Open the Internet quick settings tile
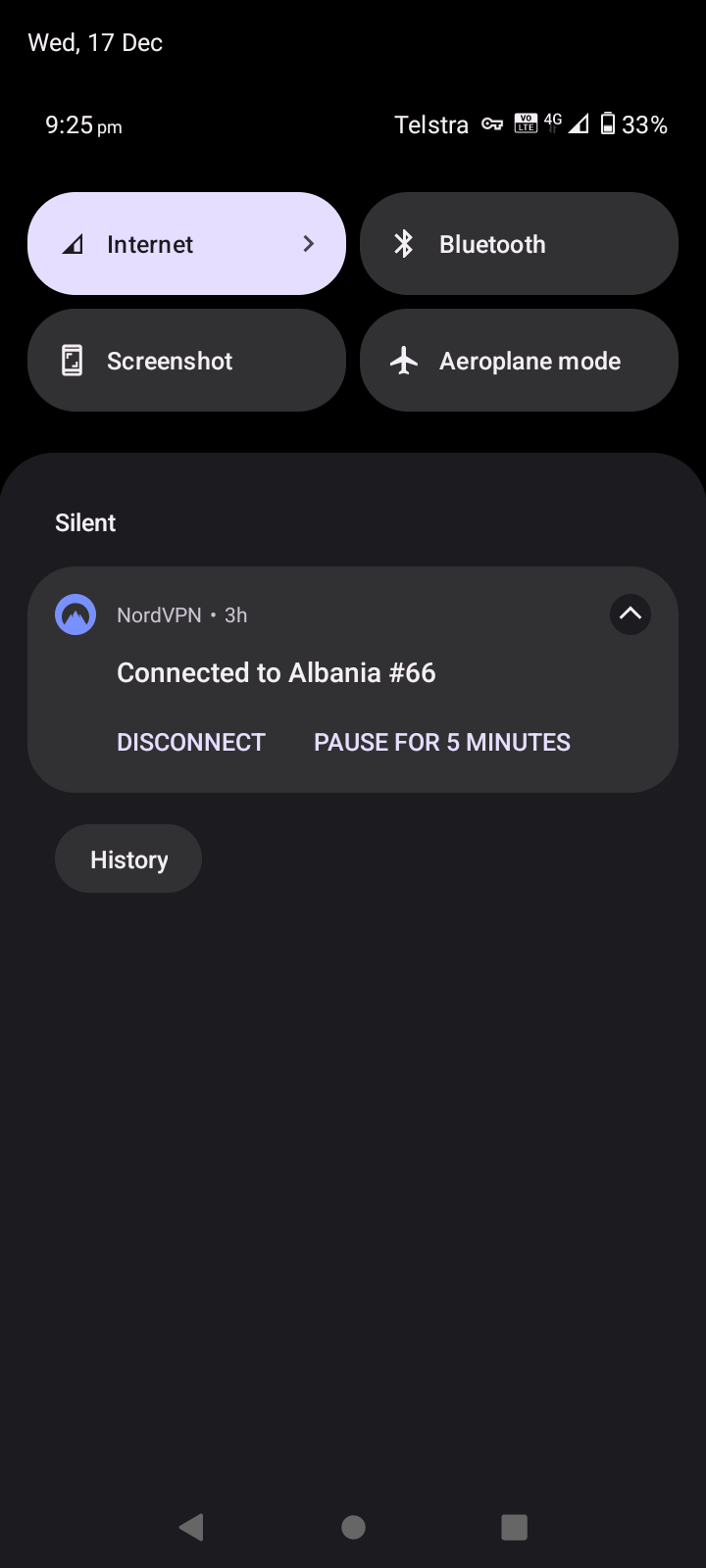The width and height of the screenshot is (706, 1568). click(x=186, y=244)
